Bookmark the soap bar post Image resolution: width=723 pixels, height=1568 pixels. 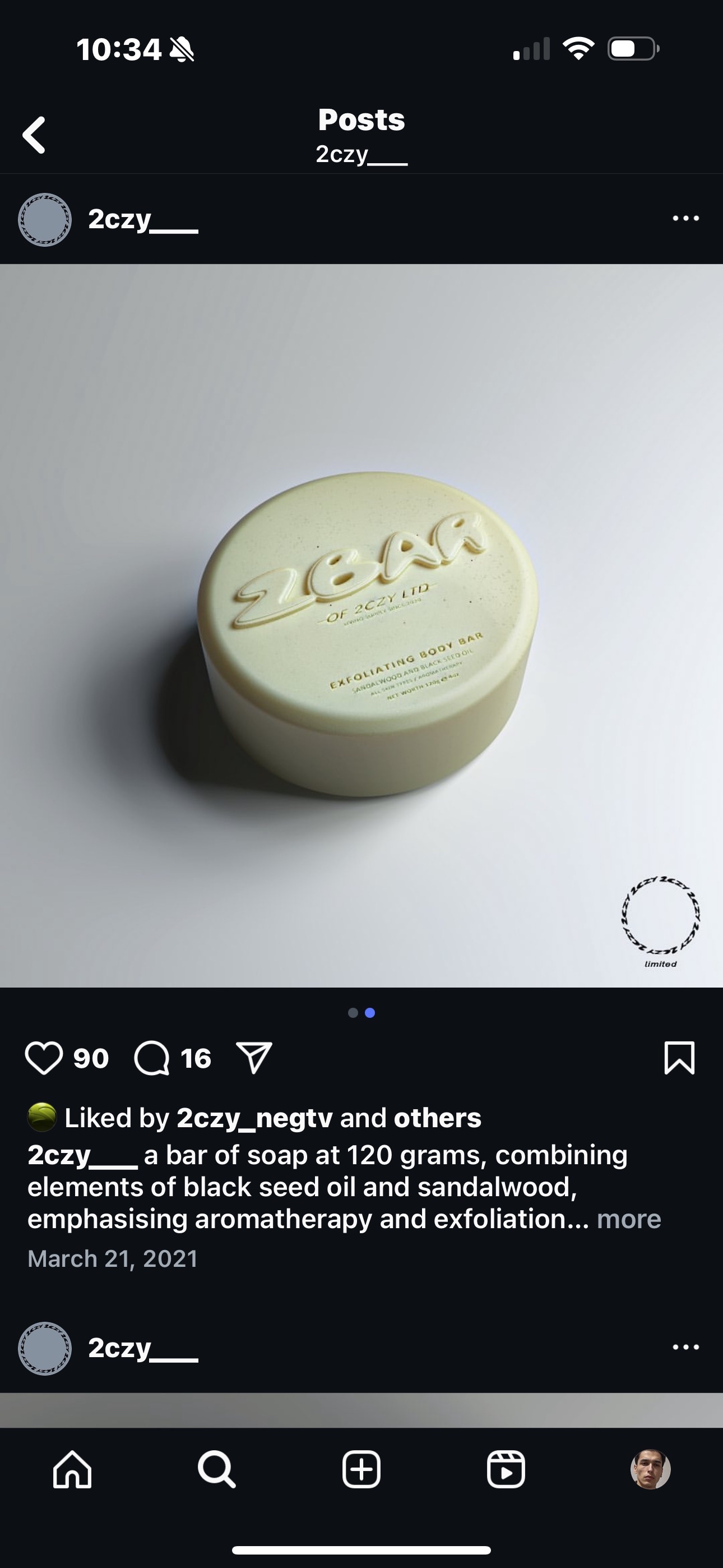click(679, 1058)
